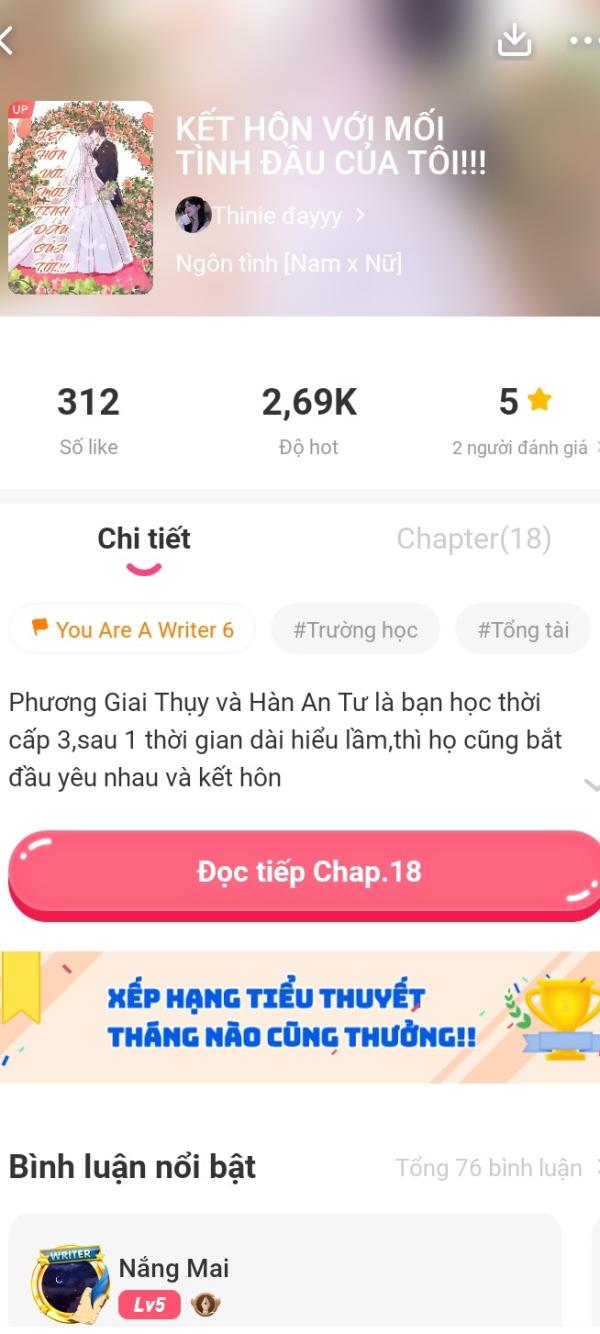Tap the #Tổng tài tag
The height and width of the screenshot is (1334, 600).
[x=523, y=630]
